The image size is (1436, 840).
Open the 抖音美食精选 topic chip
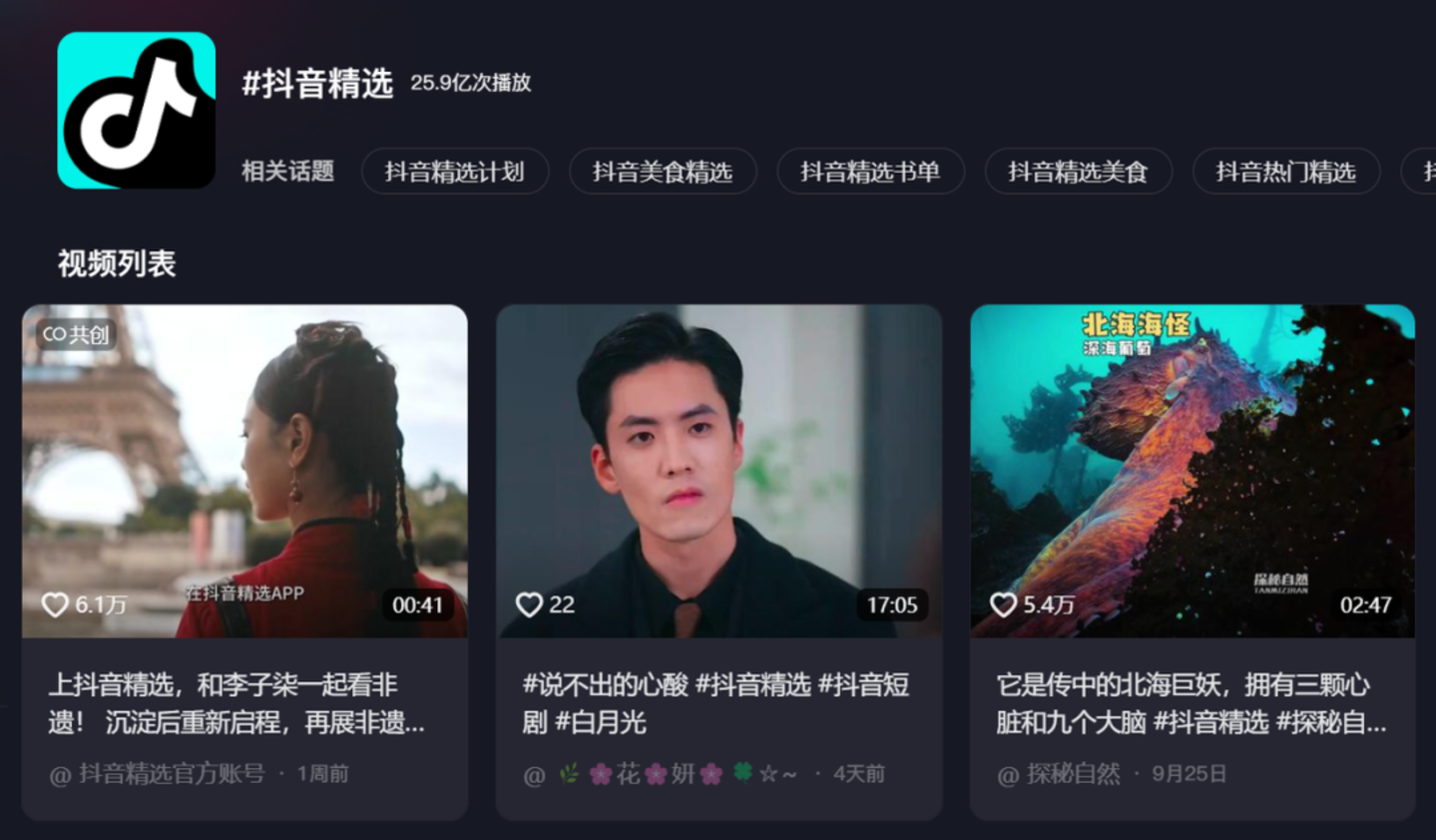(x=663, y=172)
